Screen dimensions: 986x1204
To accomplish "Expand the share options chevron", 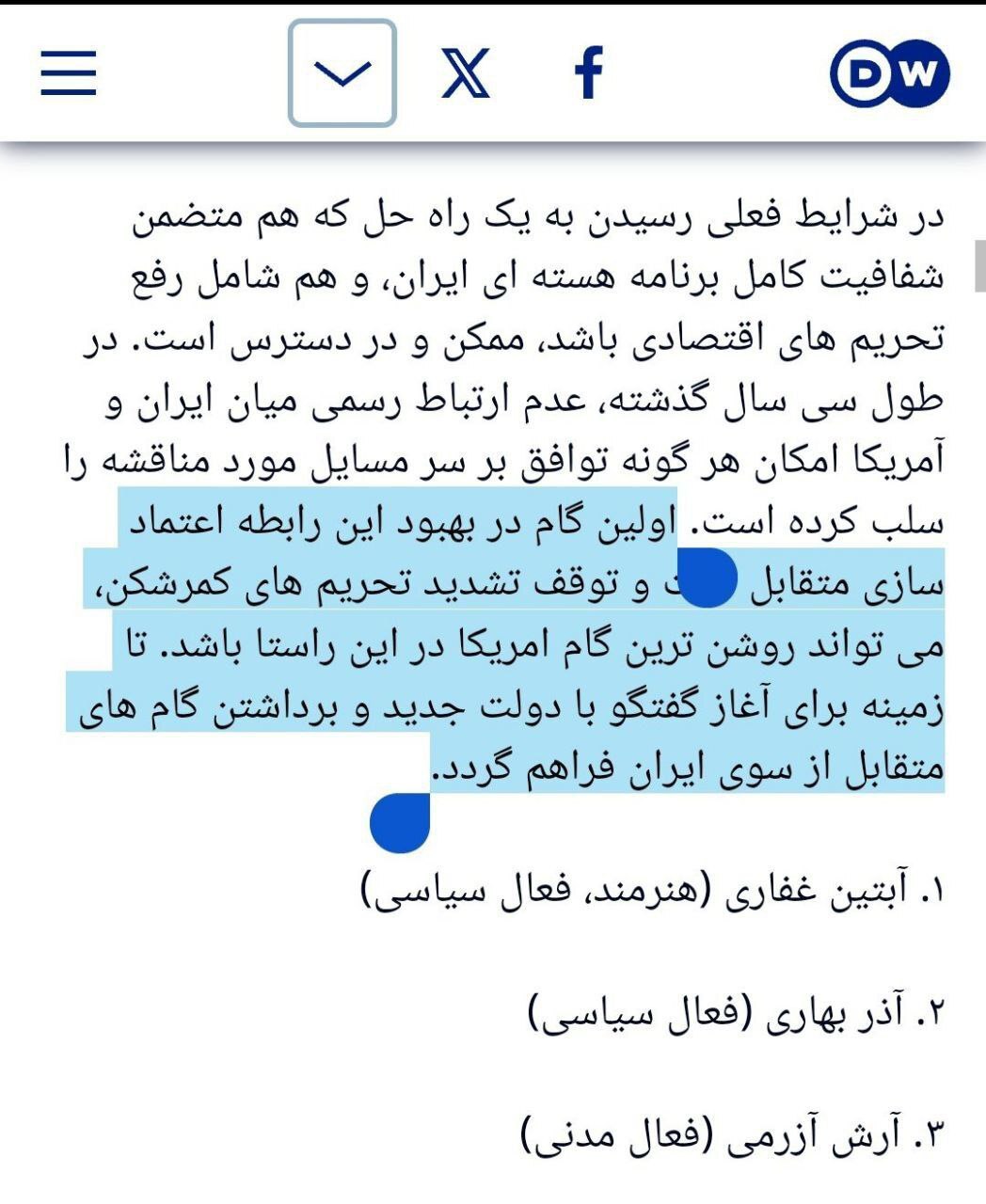I will tap(342, 72).
